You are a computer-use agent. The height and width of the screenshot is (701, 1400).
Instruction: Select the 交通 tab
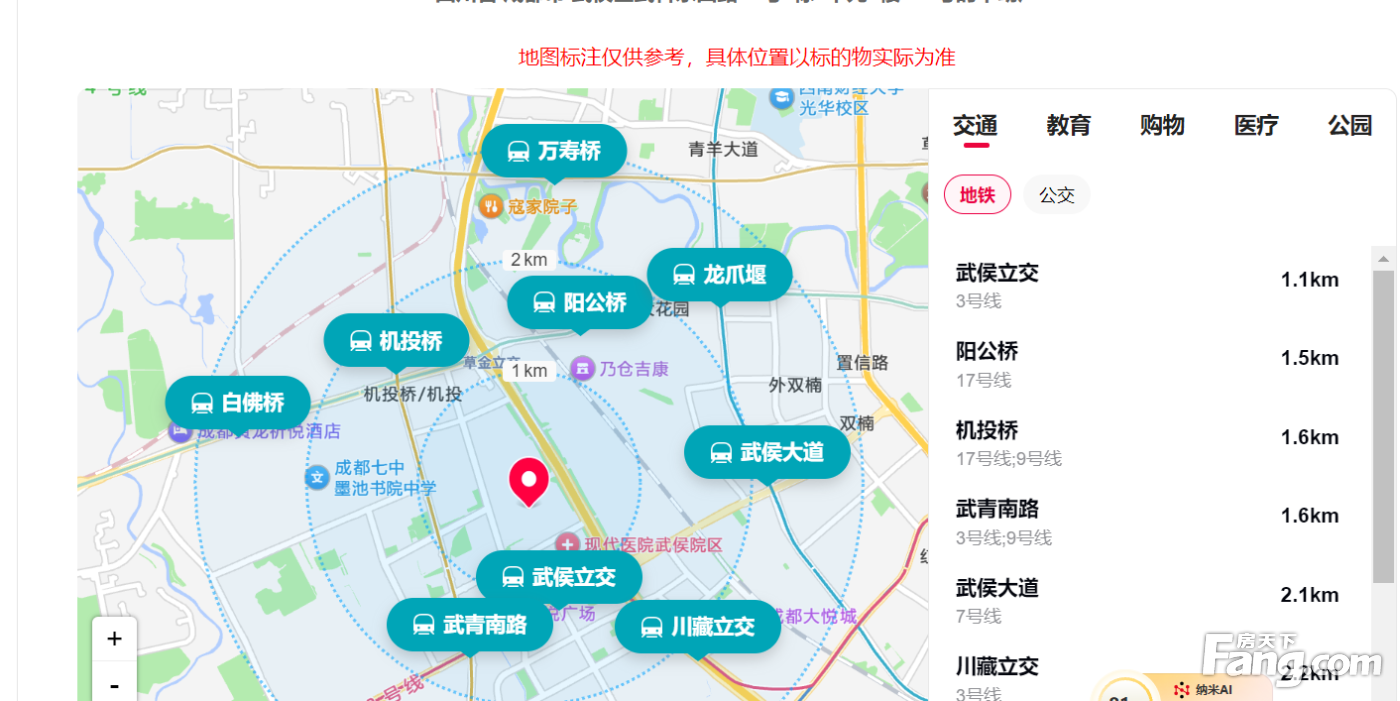[975, 126]
